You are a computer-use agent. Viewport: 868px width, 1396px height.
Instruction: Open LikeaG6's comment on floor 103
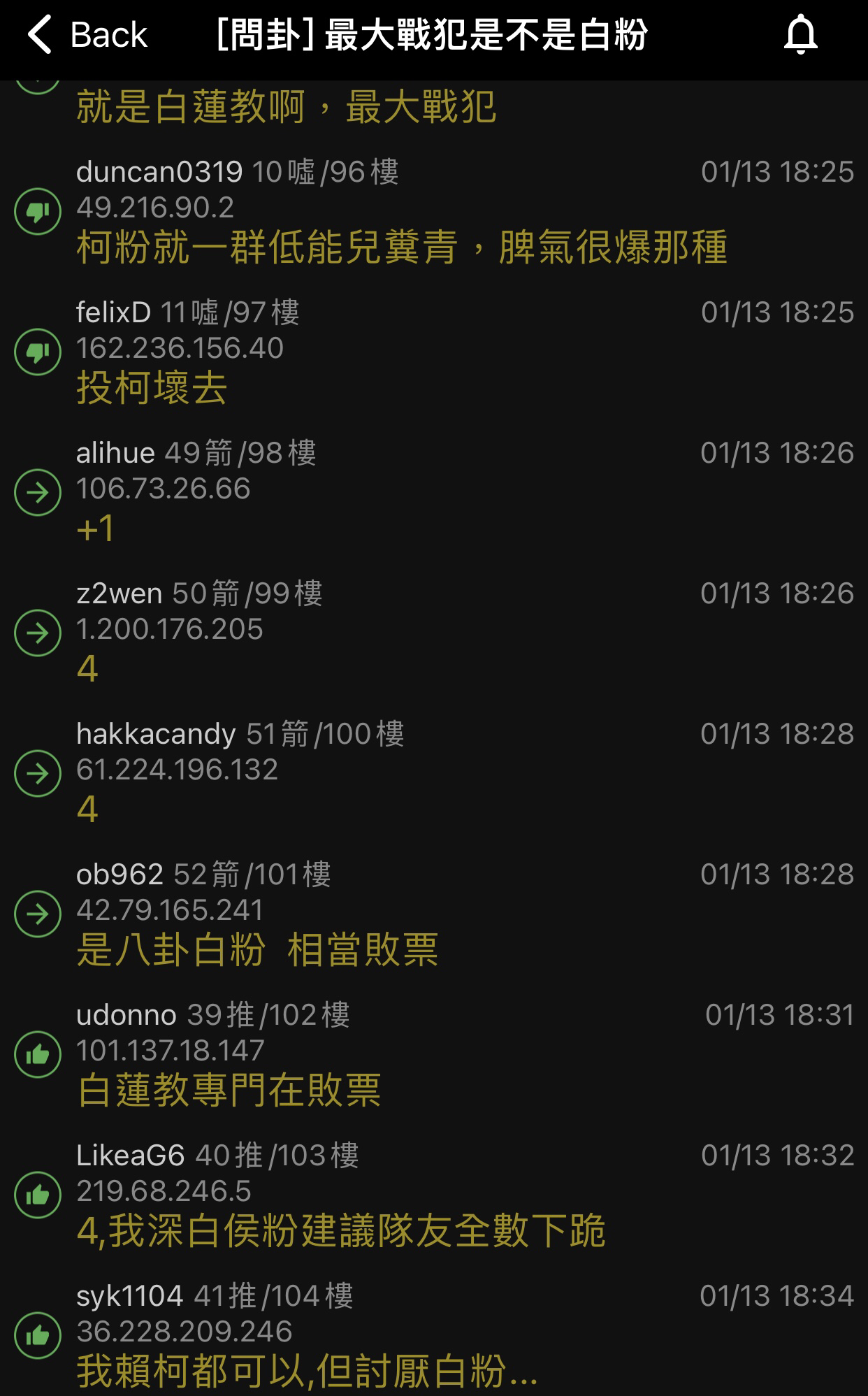click(434, 1195)
